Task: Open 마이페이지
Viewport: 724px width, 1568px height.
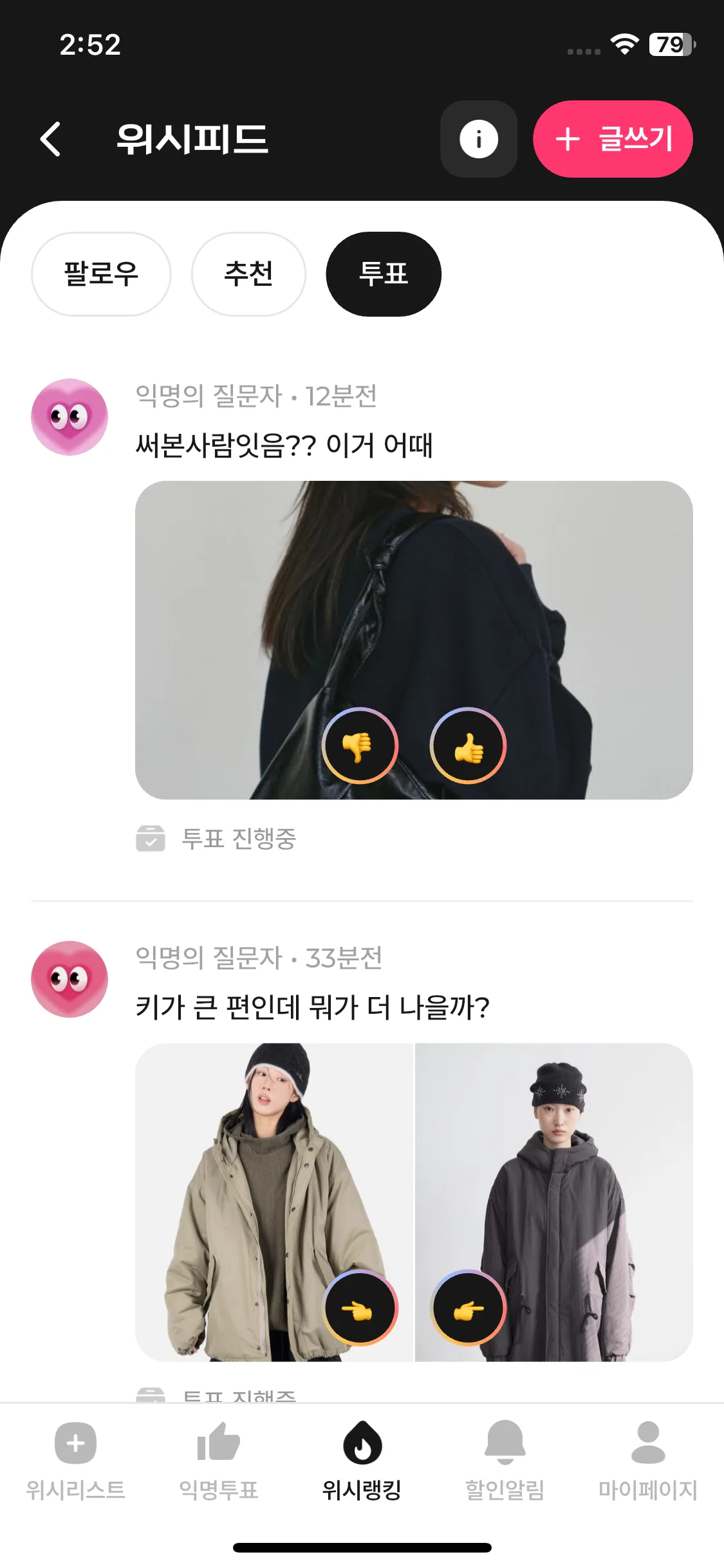Action: pos(647,1459)
